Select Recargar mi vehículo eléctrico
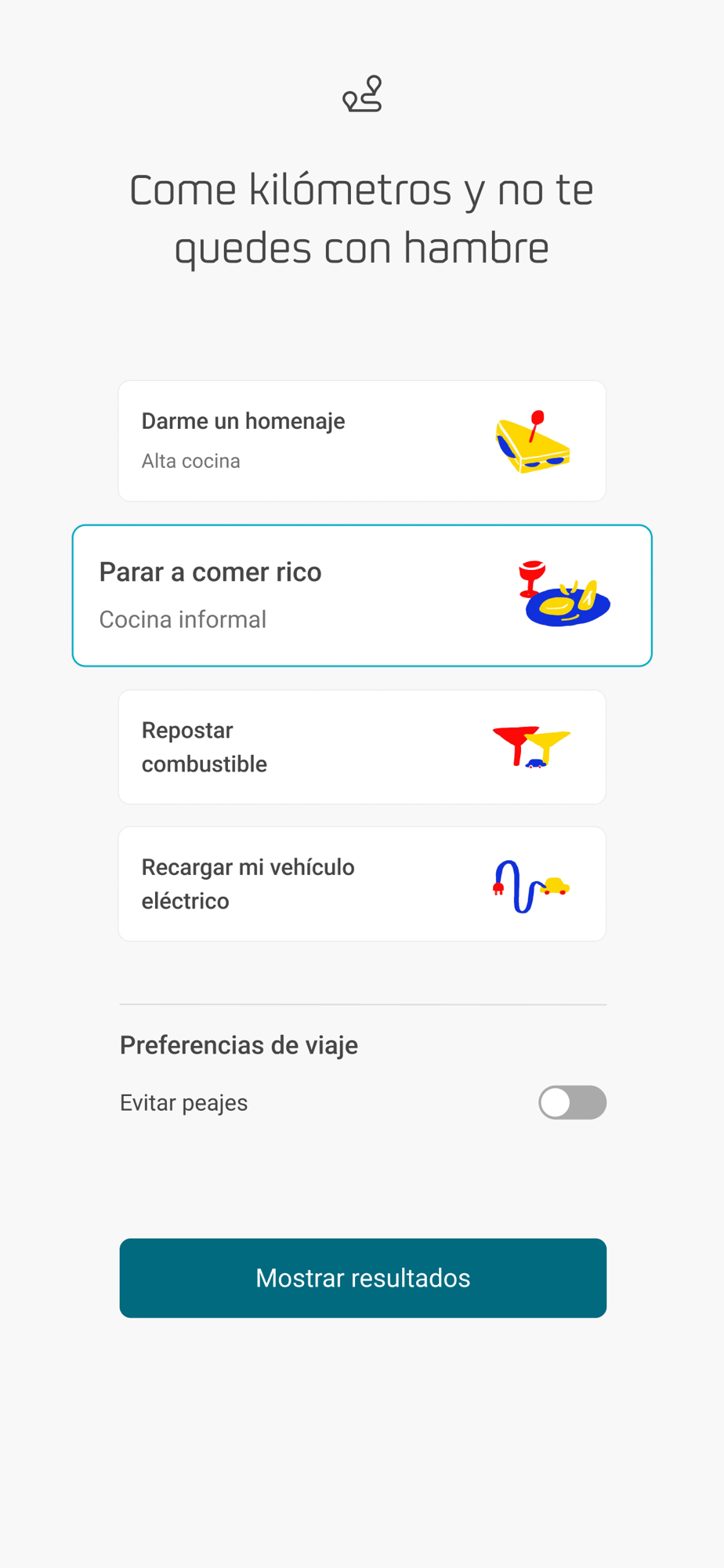Screen dimensions: 724x1568 [x=362, y=884]
